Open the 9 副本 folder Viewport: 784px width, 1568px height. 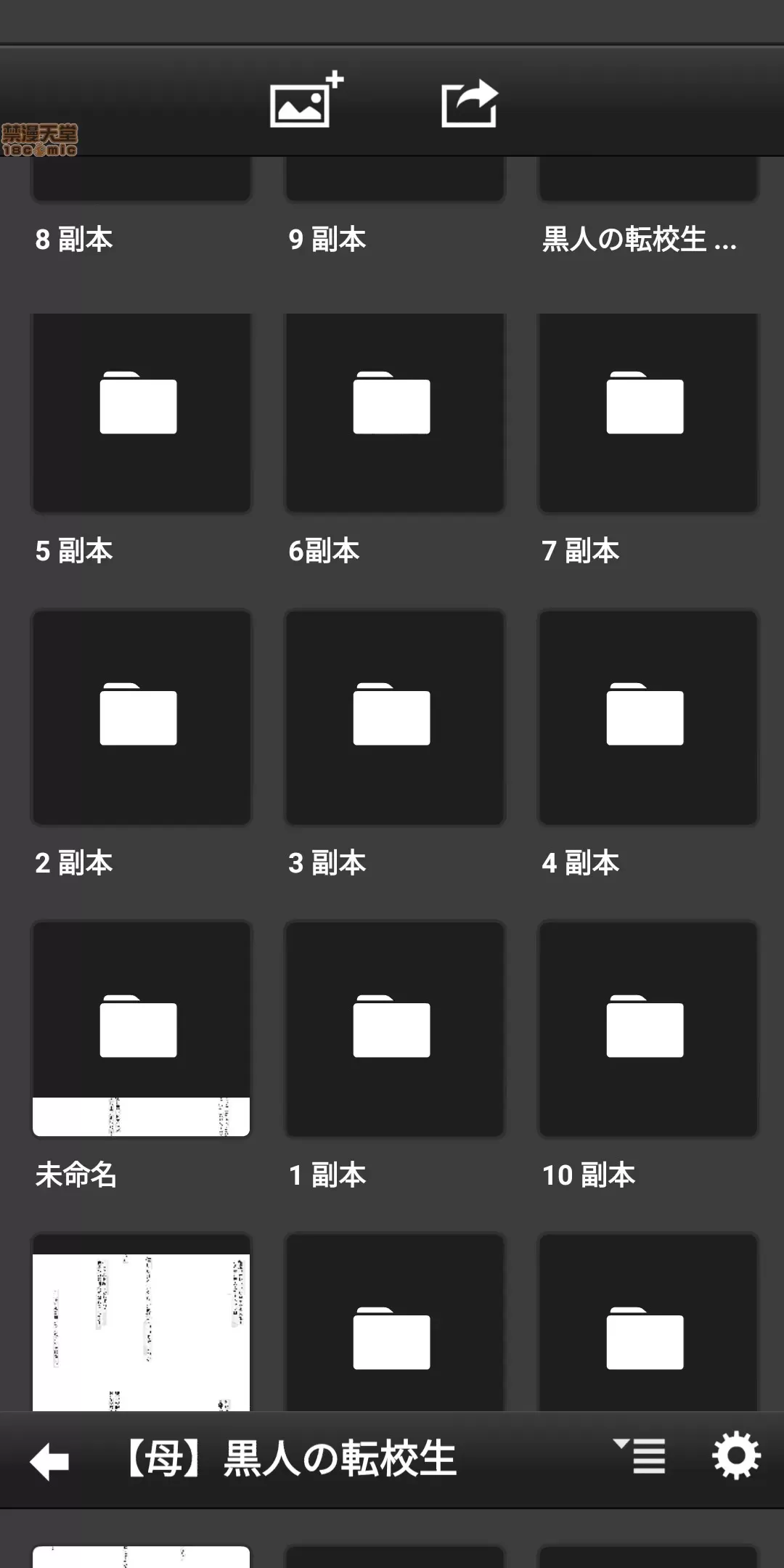click(394, 181)
